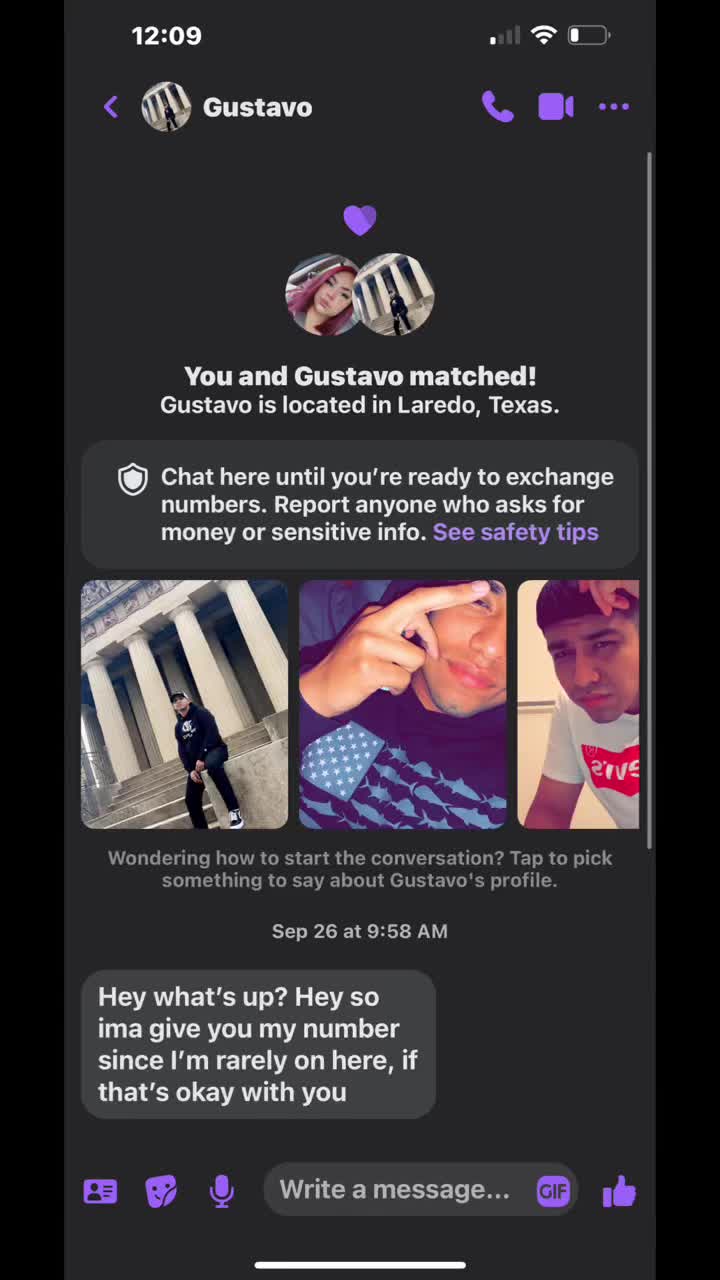Start a video call with Gustavo
The height and width of the screenshot is (1280, 720).
[x=556, y=107]
